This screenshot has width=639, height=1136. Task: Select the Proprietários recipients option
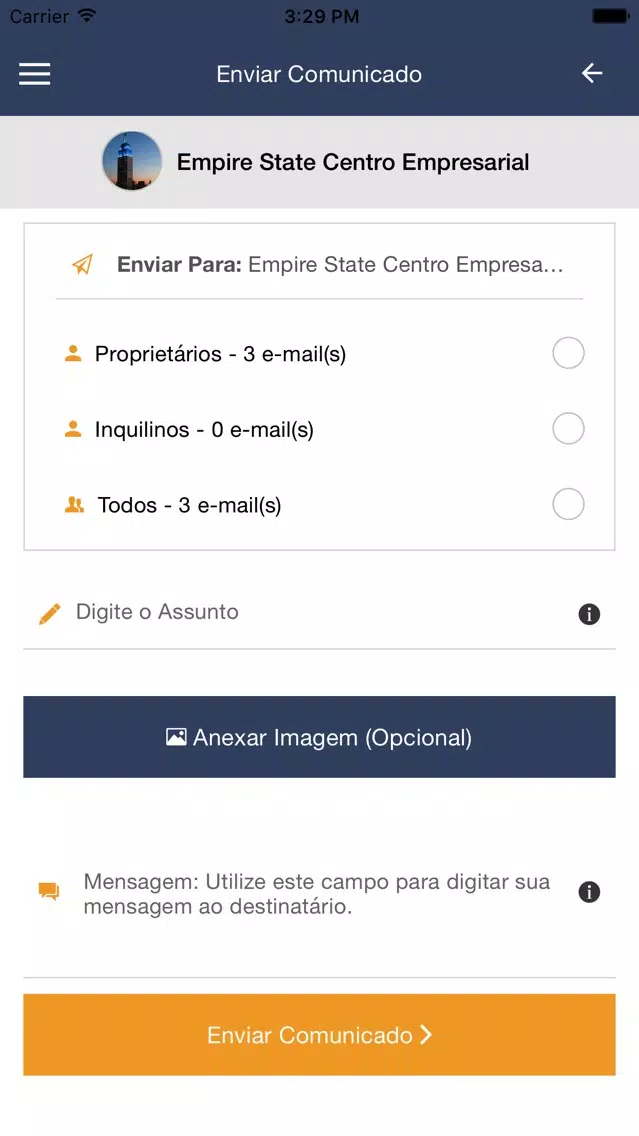568,354
